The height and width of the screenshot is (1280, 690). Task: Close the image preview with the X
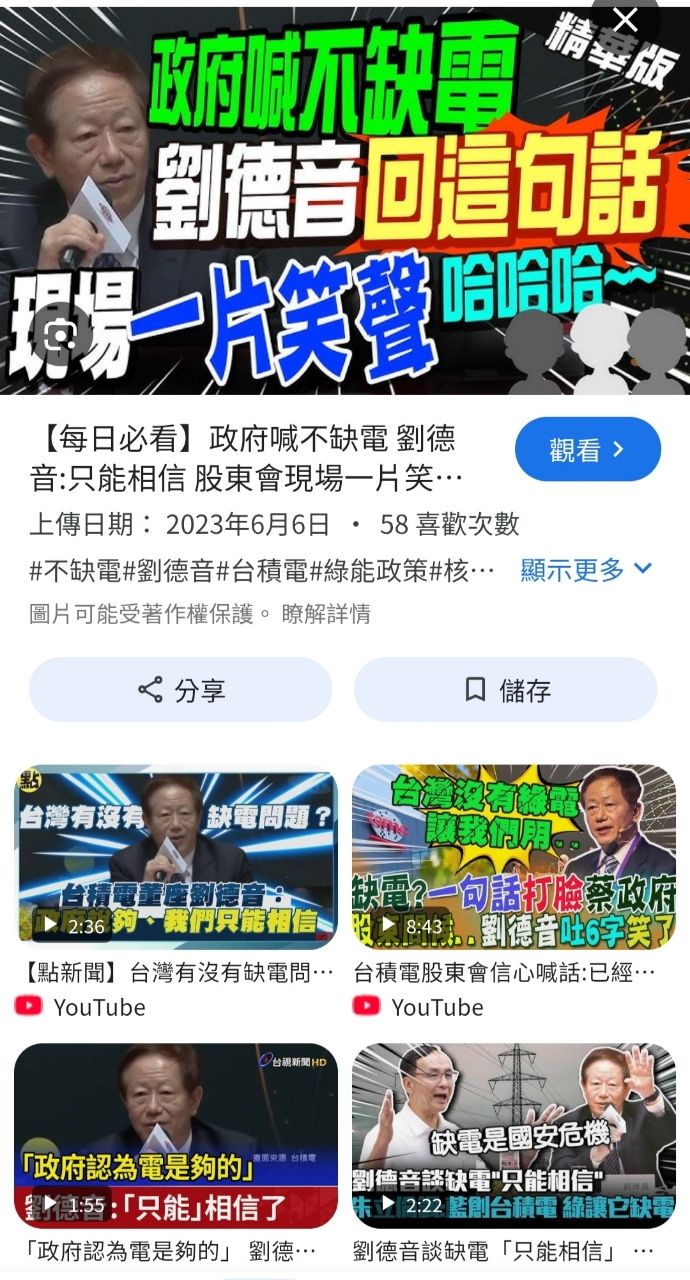click(x=626, y=21)
